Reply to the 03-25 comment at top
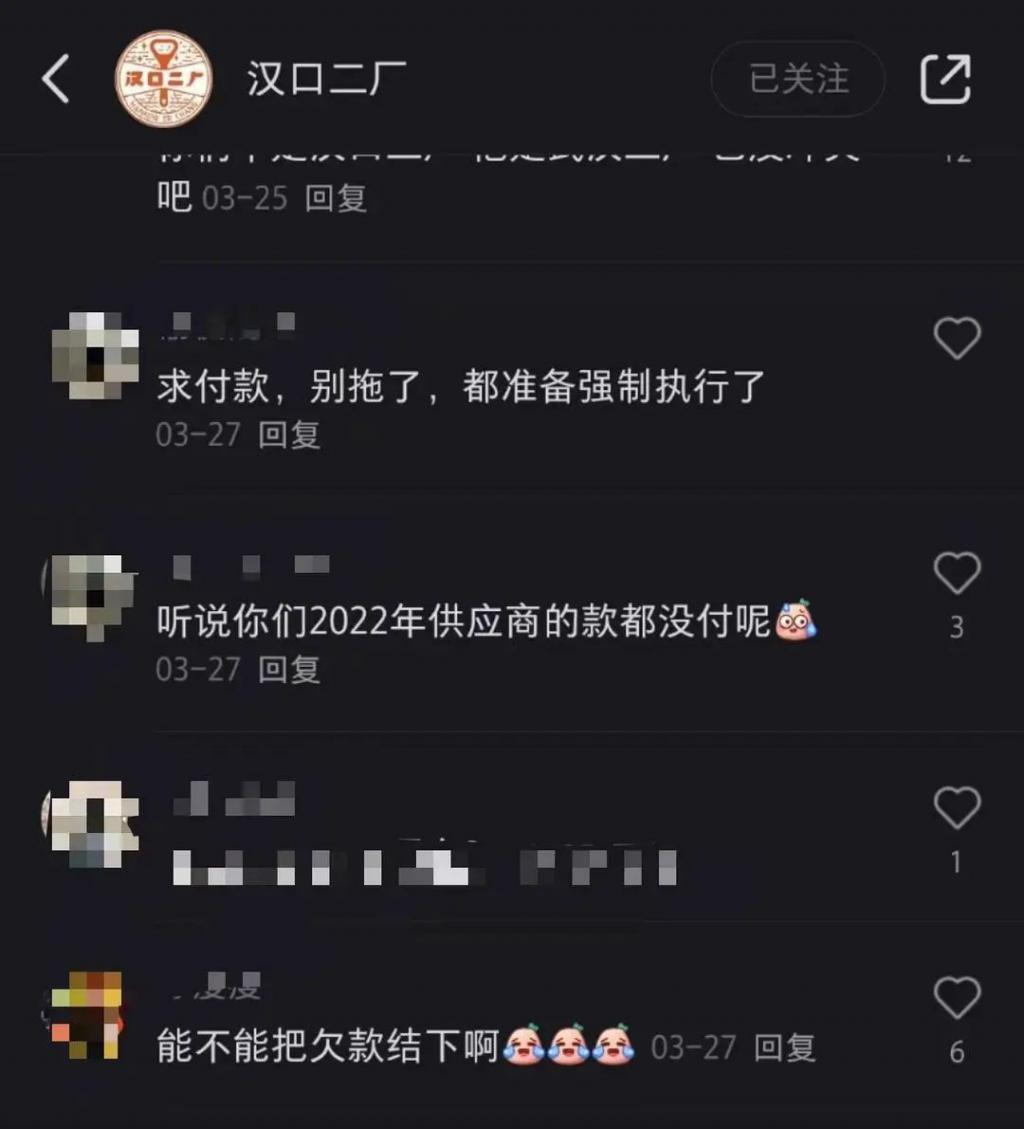The height and width of the screenshot is (1129, 1024). 336,198
